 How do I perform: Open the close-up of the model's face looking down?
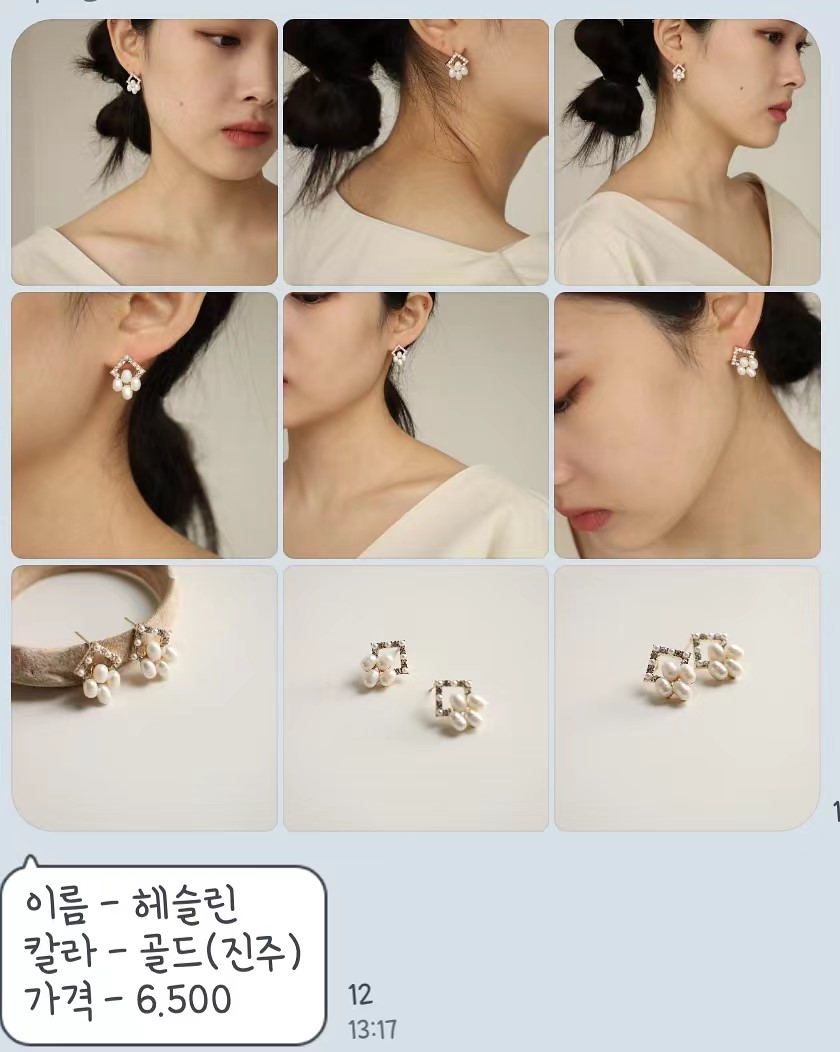(687, 425)
